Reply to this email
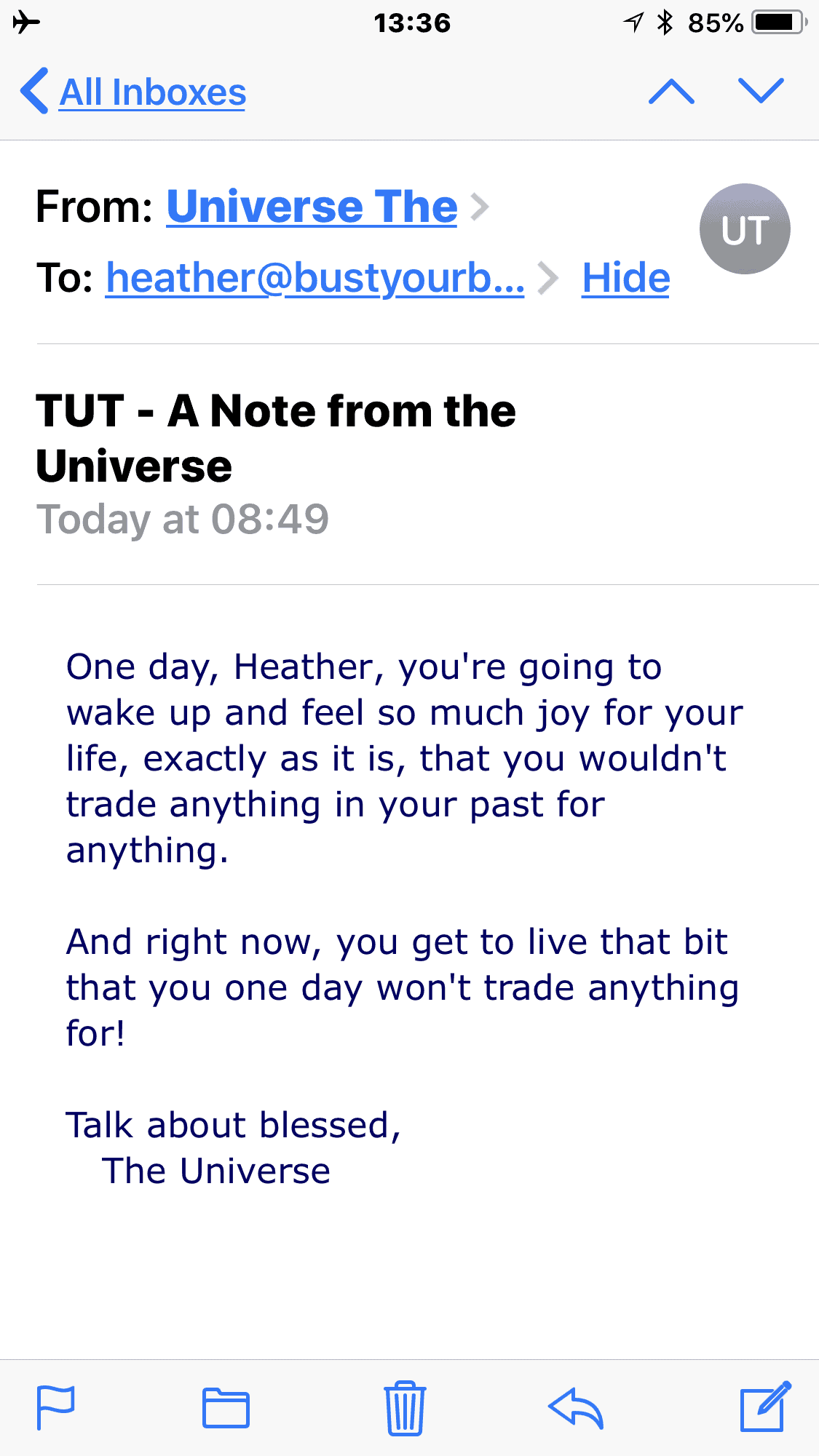Viewport: 819px width, 1456px height. [x=576, y=1408]
